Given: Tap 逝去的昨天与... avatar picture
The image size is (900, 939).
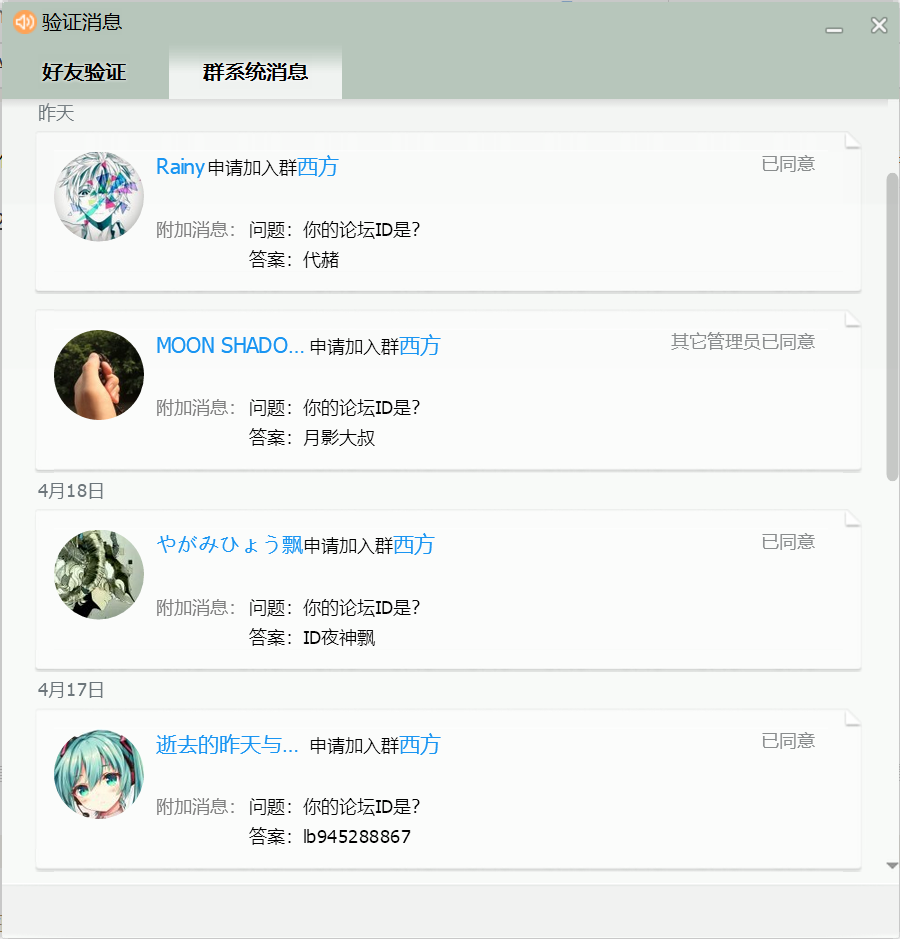Looking at the screenshot, I should point(99,774).
